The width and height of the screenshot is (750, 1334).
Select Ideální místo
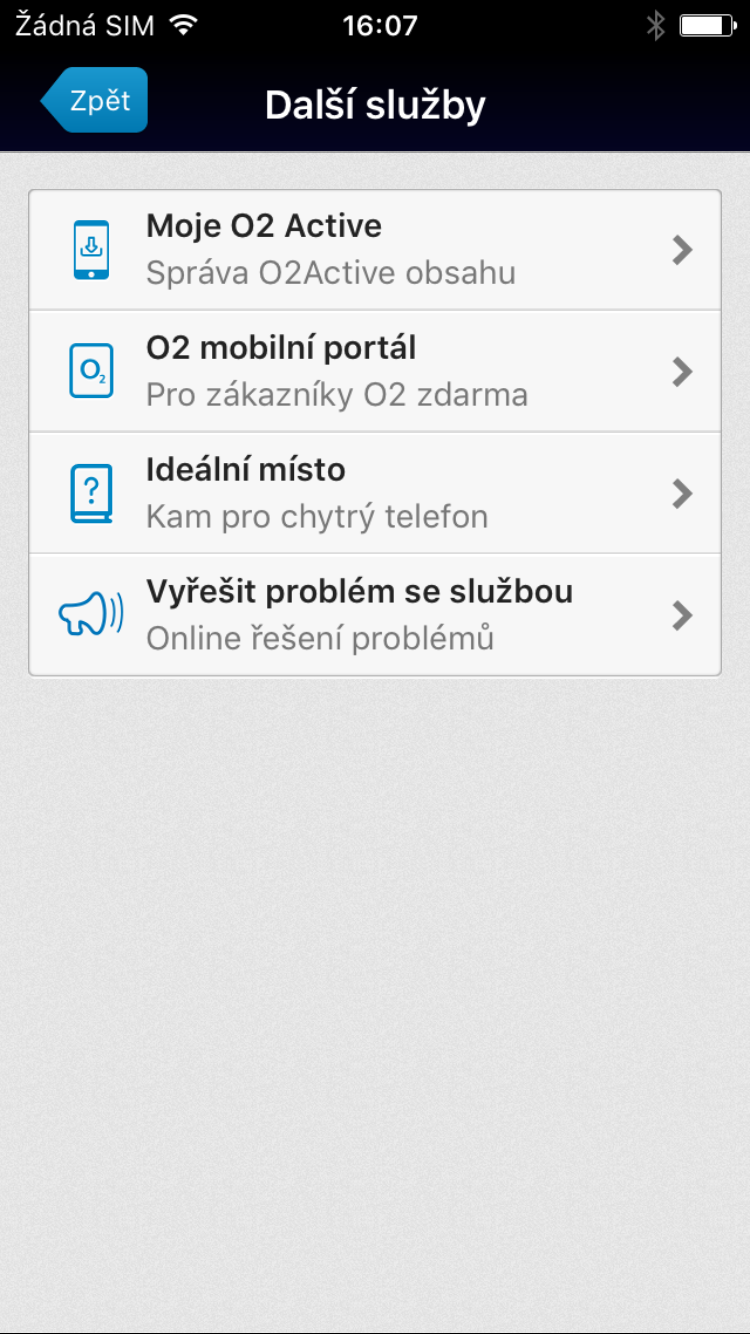tap(375, 493)
